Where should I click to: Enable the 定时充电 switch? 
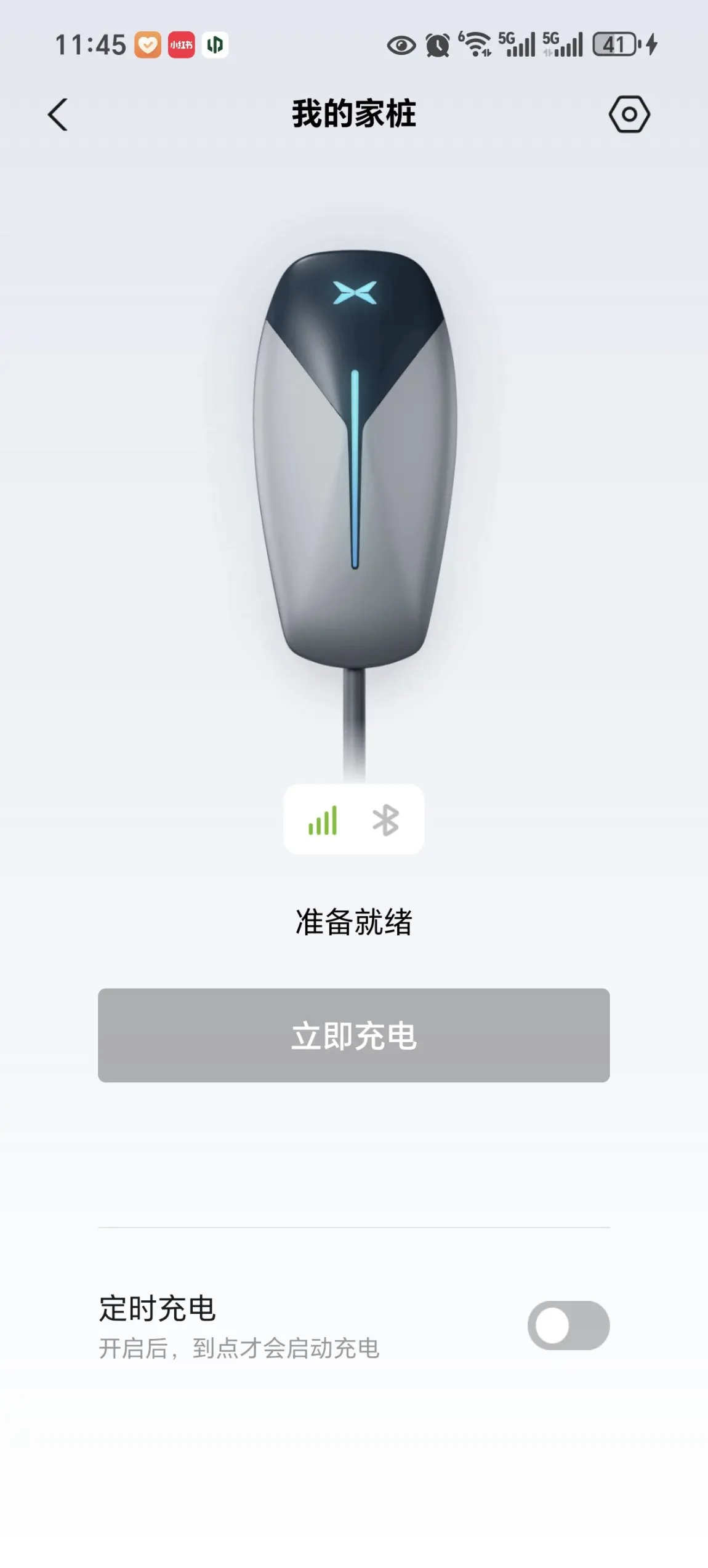[568, 1325]
